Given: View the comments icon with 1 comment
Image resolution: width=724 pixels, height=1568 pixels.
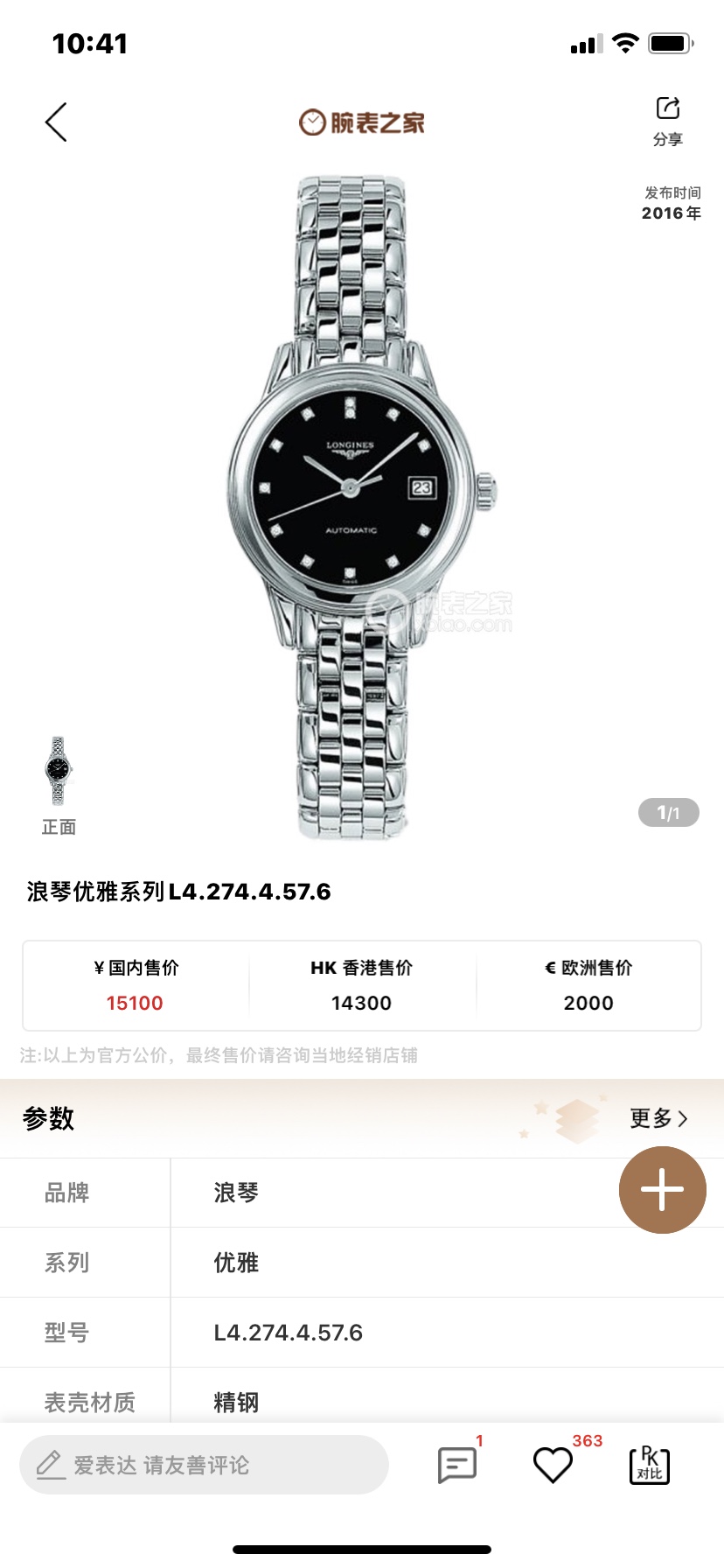Looking at the screenshot, I should [x=457, y=1465].
